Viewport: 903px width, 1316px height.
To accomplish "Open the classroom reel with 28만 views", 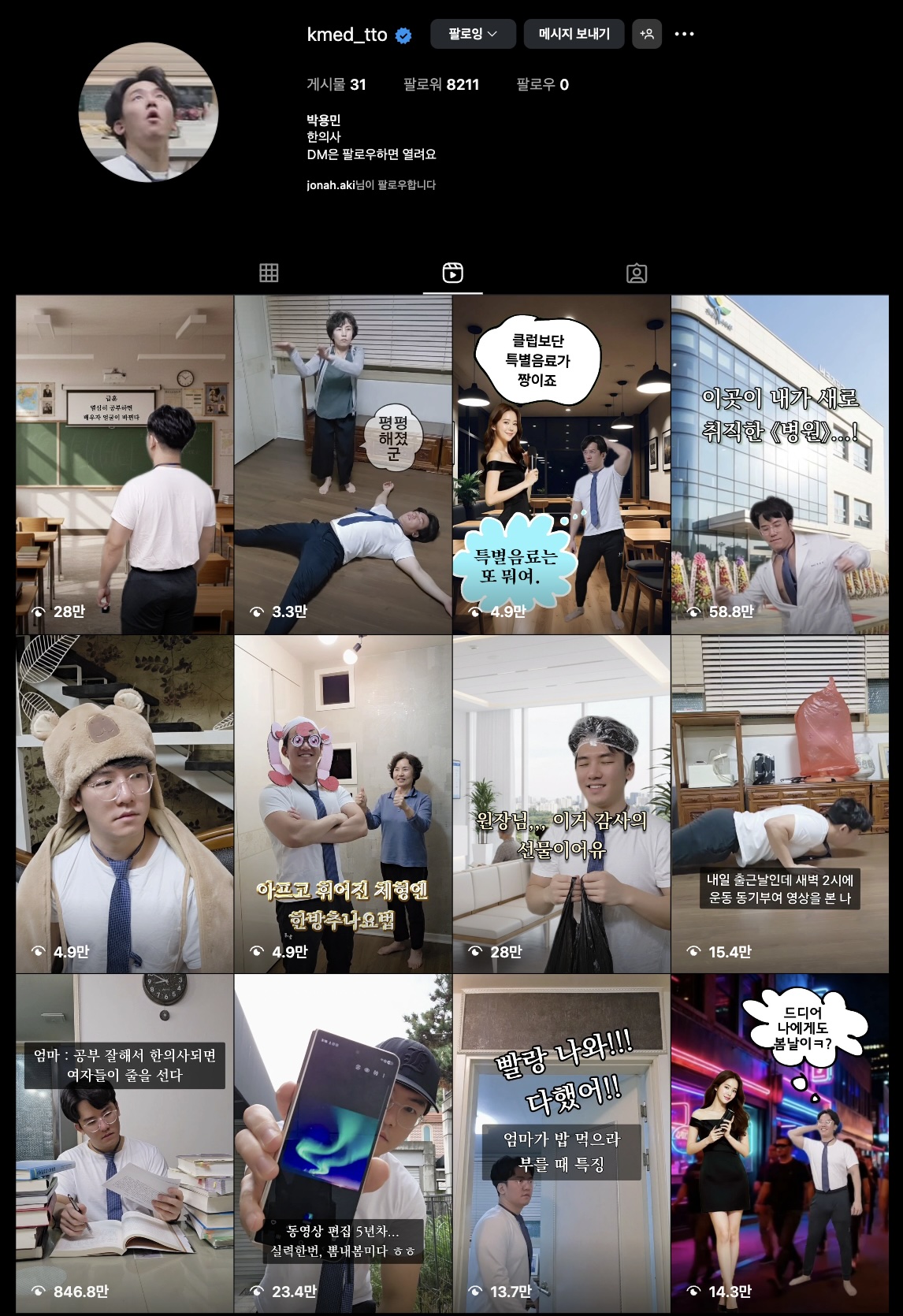I will [124, 465].
